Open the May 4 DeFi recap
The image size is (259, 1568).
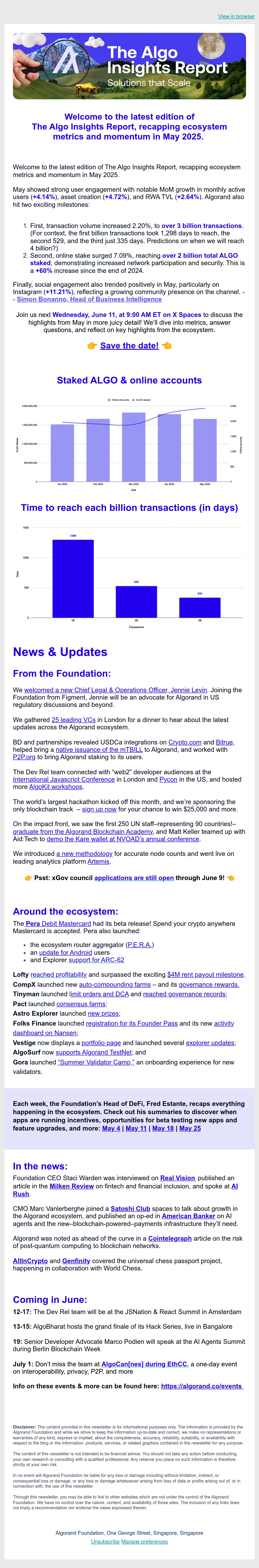pyautogui.click(x=111, y=1128)
